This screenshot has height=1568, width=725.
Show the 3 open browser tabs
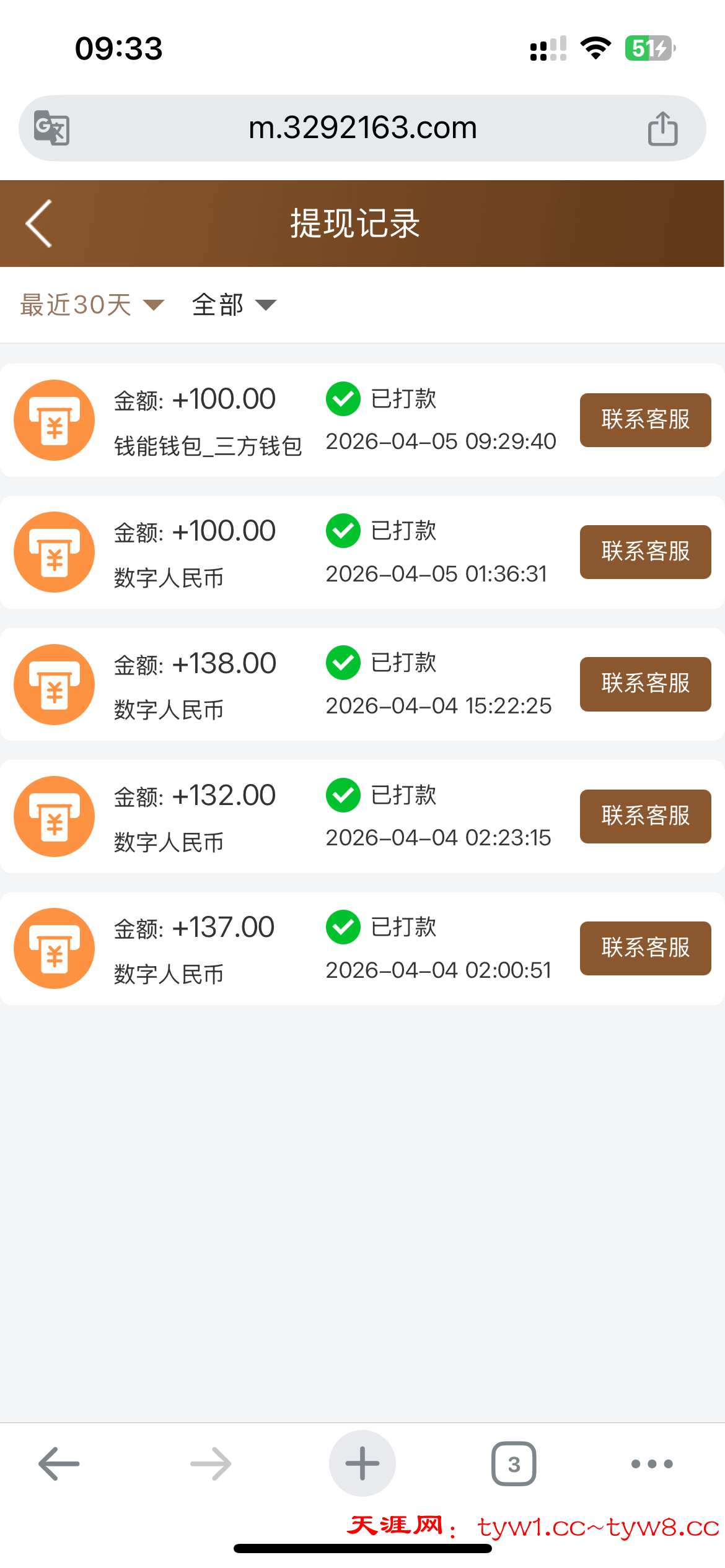(x=514, y=1464)
